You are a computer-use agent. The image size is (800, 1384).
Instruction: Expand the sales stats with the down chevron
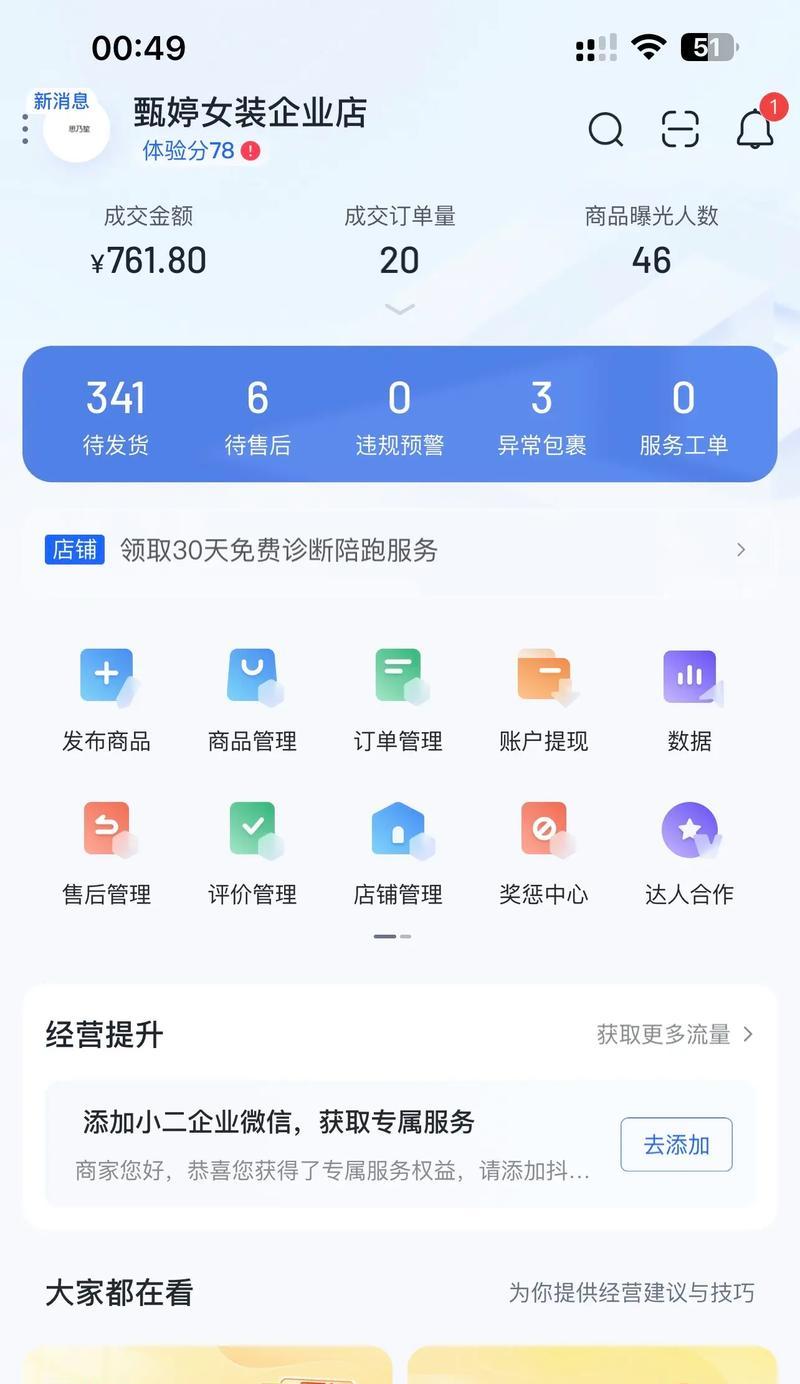(400, 310)
